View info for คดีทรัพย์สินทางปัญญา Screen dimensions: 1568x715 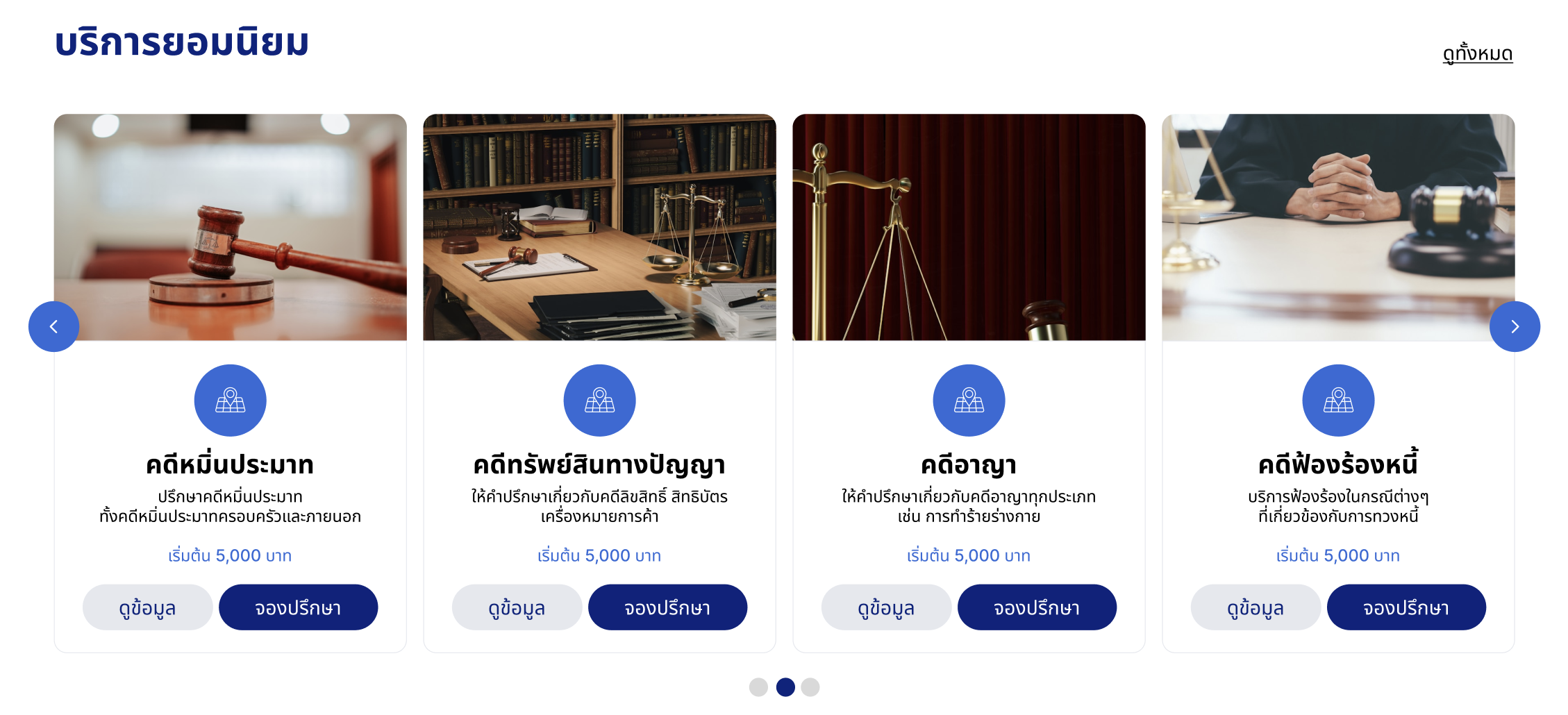(x=517, y=607)
